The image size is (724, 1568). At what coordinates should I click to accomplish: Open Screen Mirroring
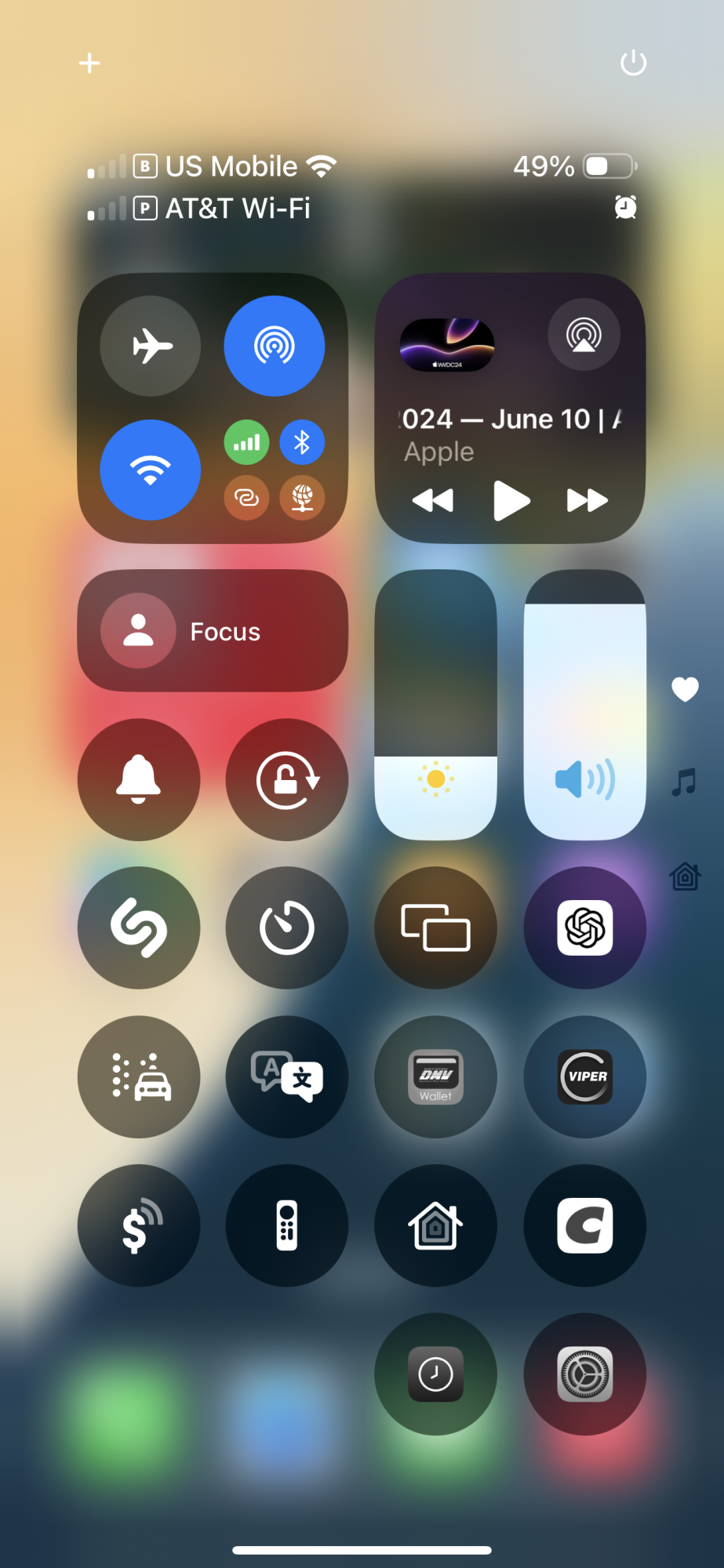(x=435, y=927)
